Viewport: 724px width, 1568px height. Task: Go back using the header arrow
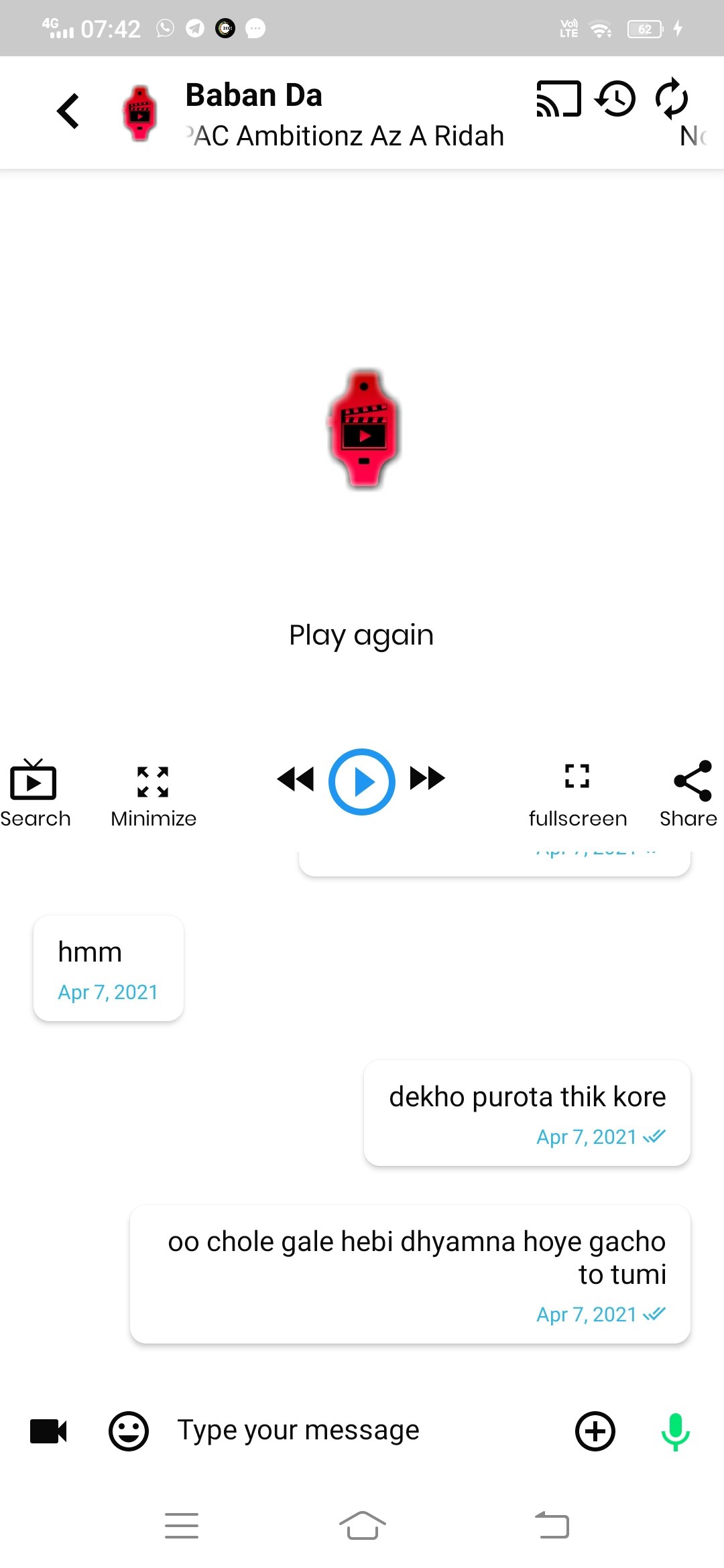point(68,111)
